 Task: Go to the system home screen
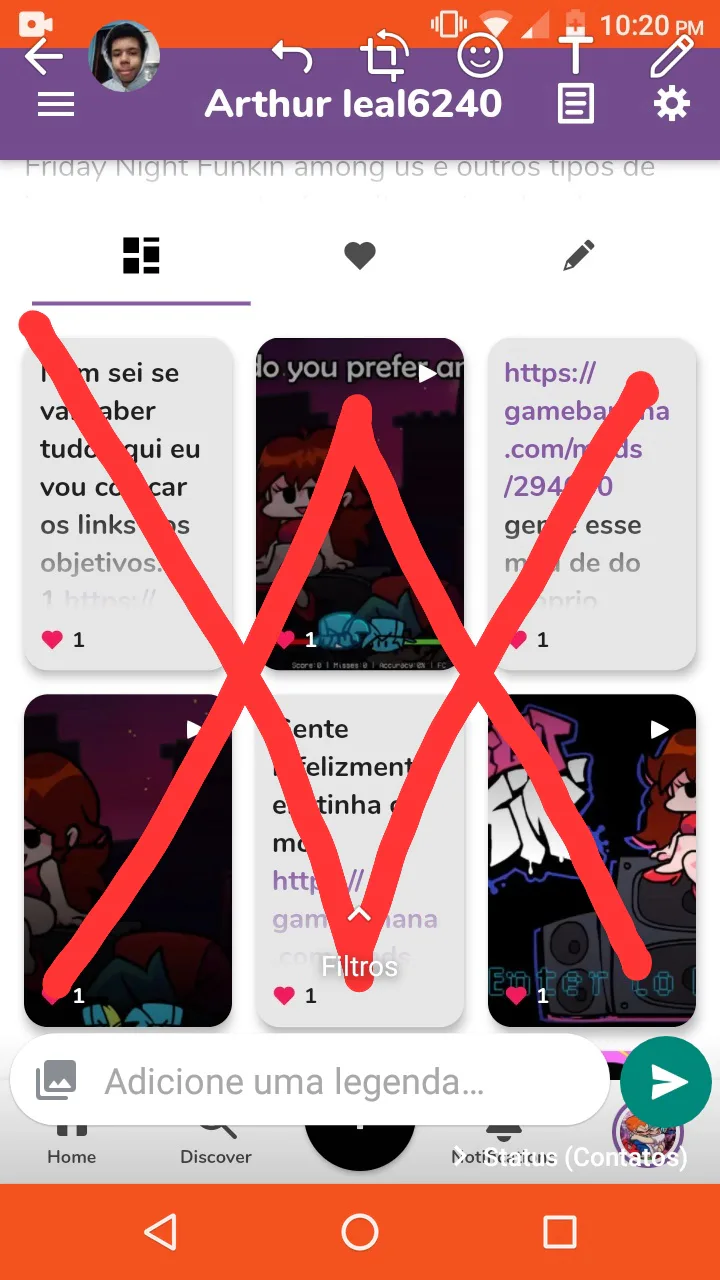[360, 1232]
